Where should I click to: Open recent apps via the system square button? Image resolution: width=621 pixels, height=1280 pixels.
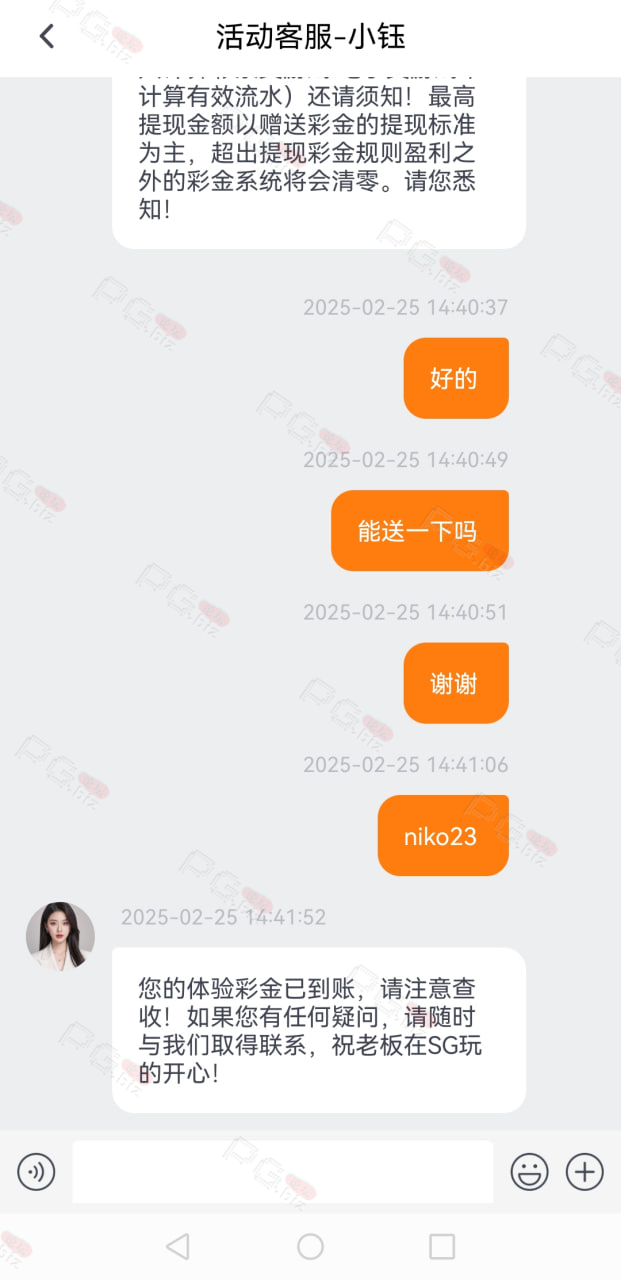(442, 1246)
